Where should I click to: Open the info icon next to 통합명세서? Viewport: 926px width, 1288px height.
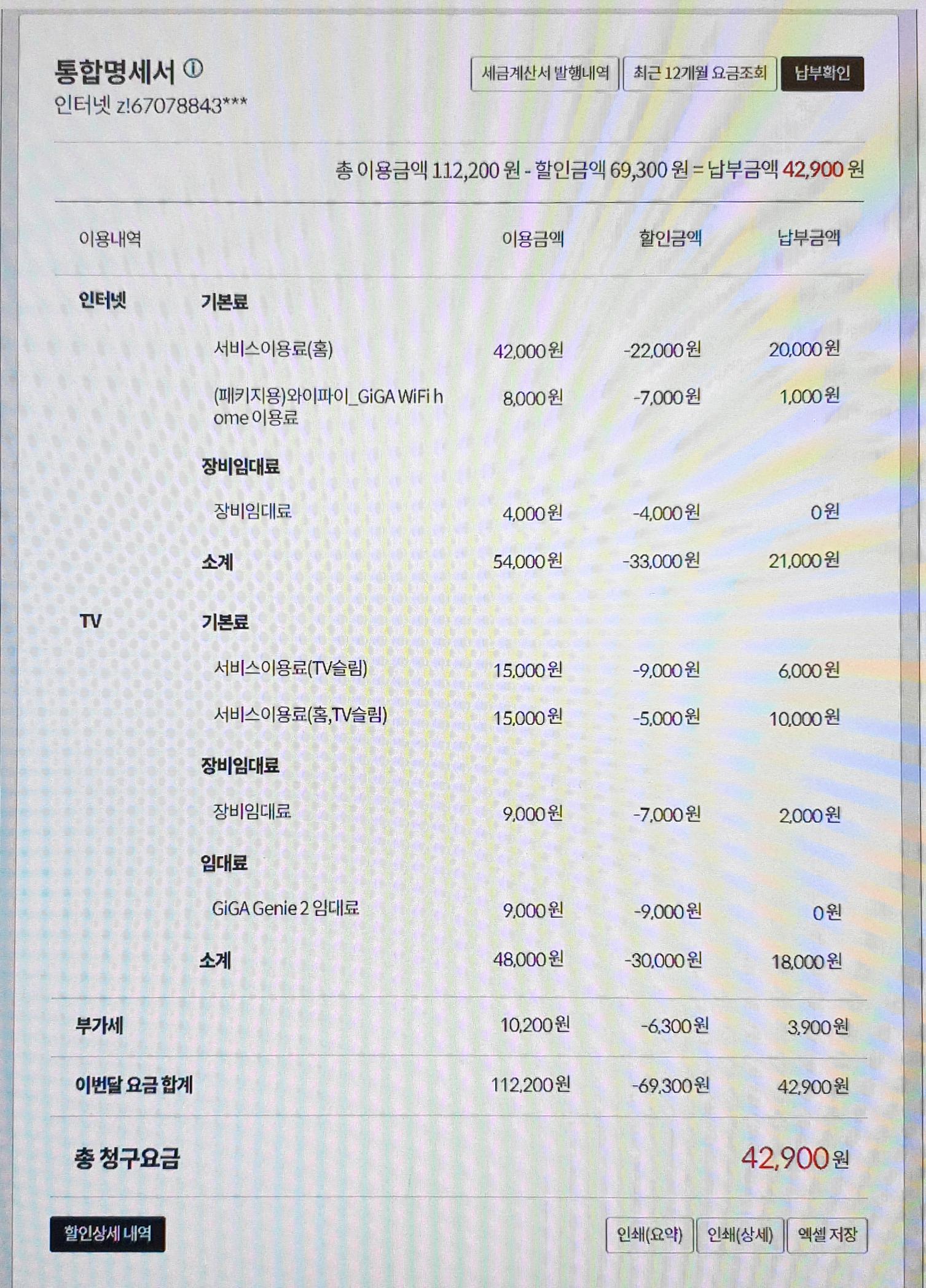pyautogui.click(x=193, y=68)
